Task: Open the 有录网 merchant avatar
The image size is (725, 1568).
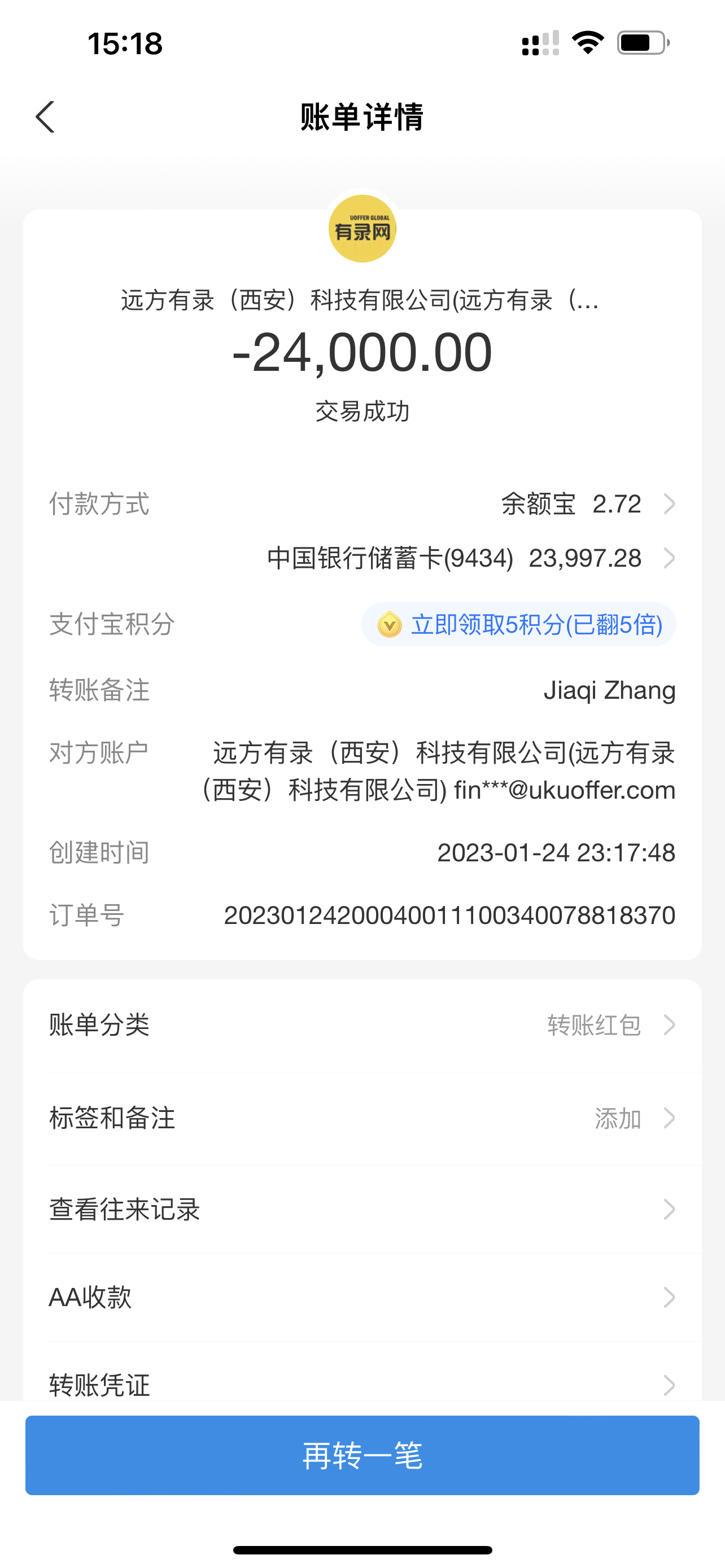Action: coord(362,229)
